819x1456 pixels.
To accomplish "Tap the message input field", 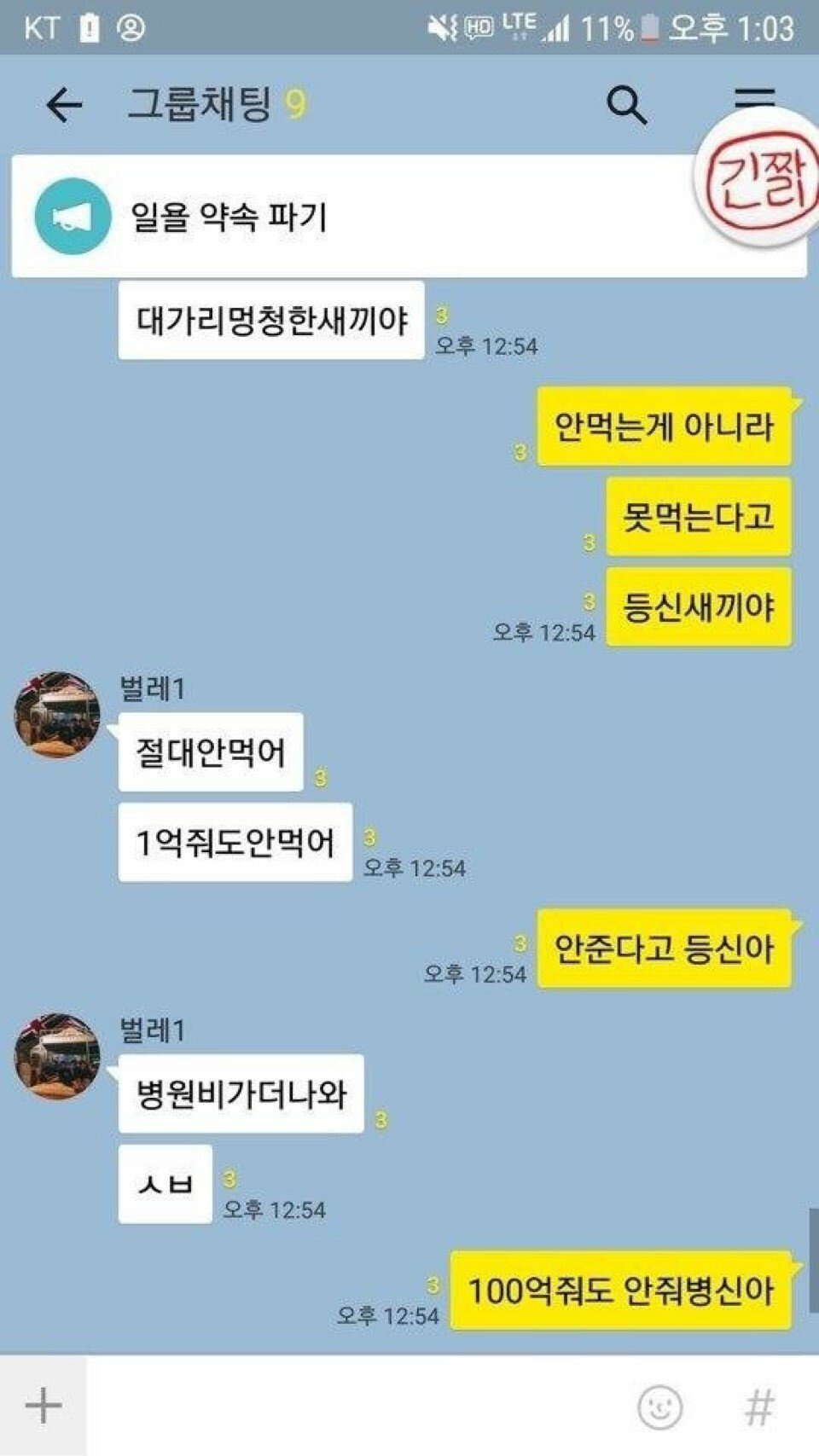I will pos(358,1406).
